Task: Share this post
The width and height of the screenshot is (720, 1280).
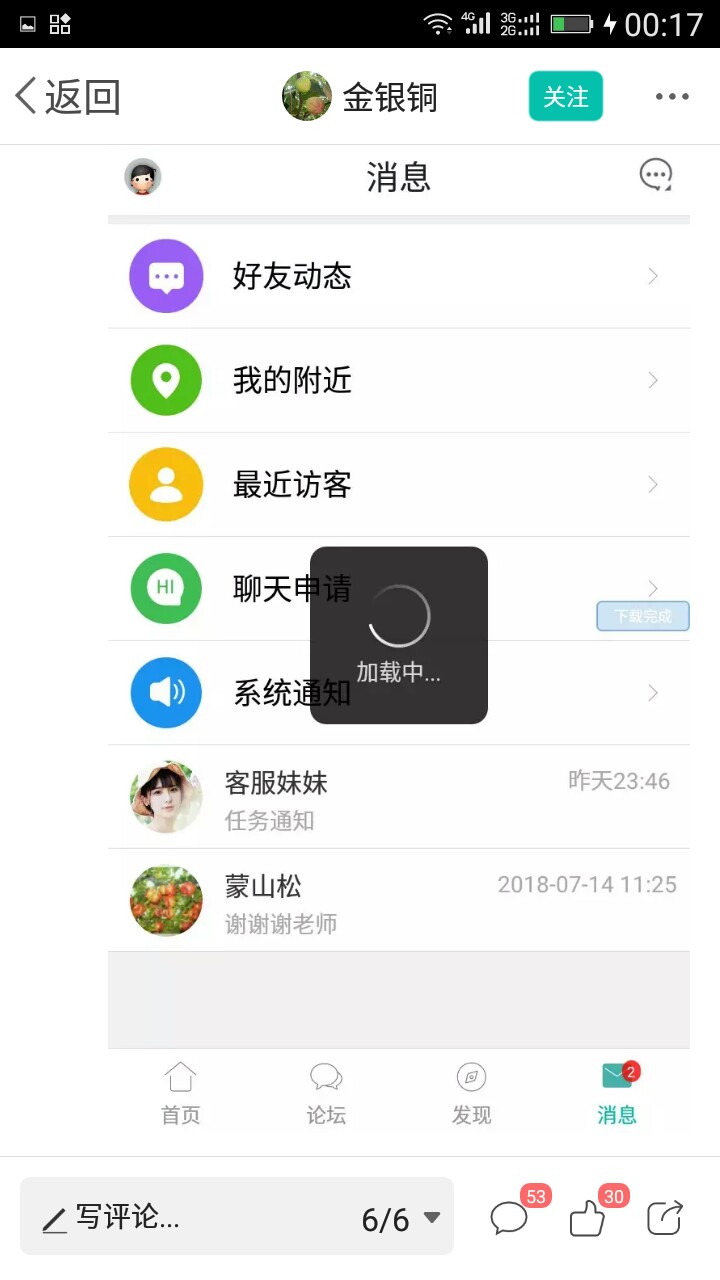Action: click(665, 1217)
